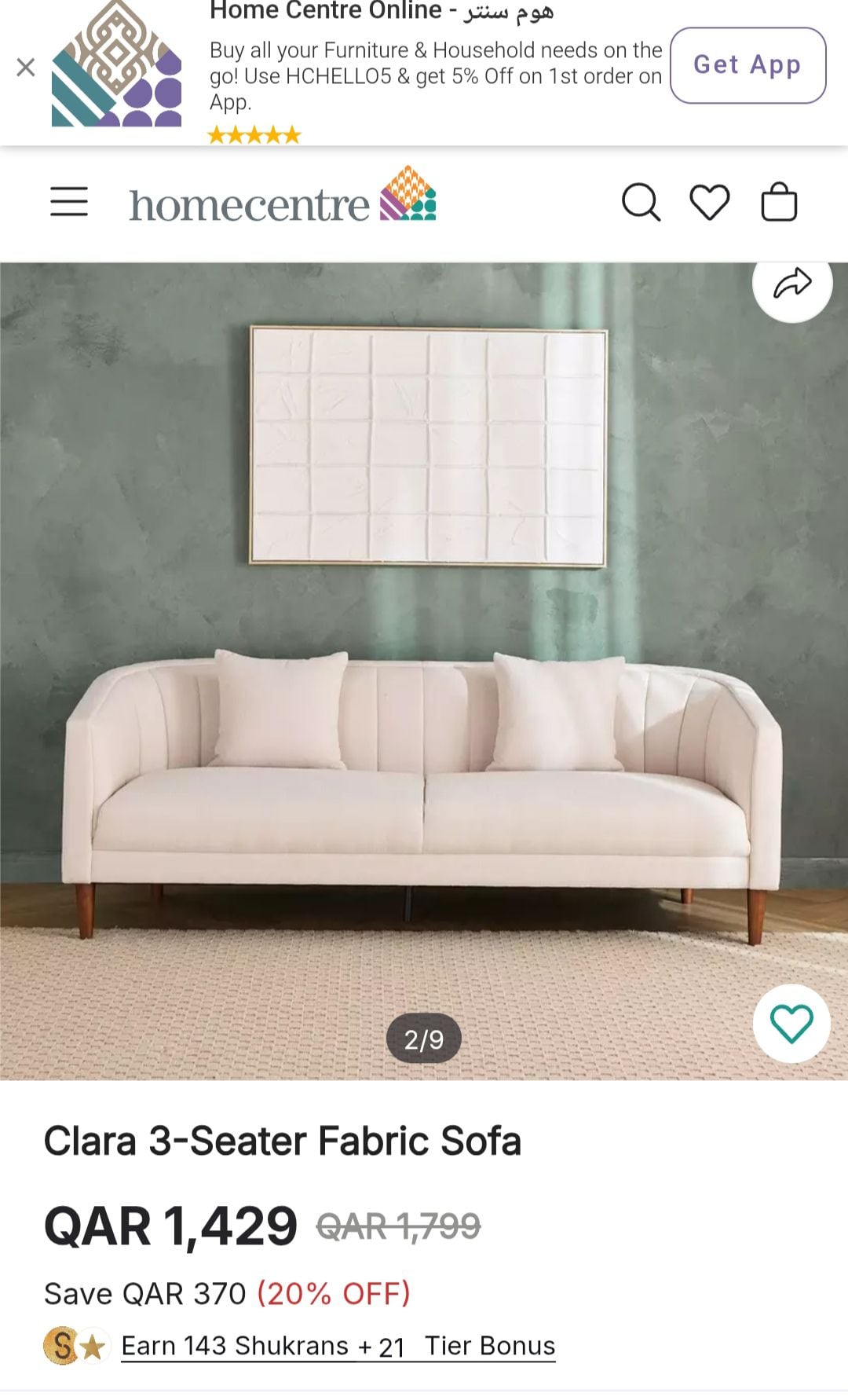This screenshot has width=848, height=1400.
Task: Add the sofa to favourites
Action: pyautogui.click(x=791, y=1024)
